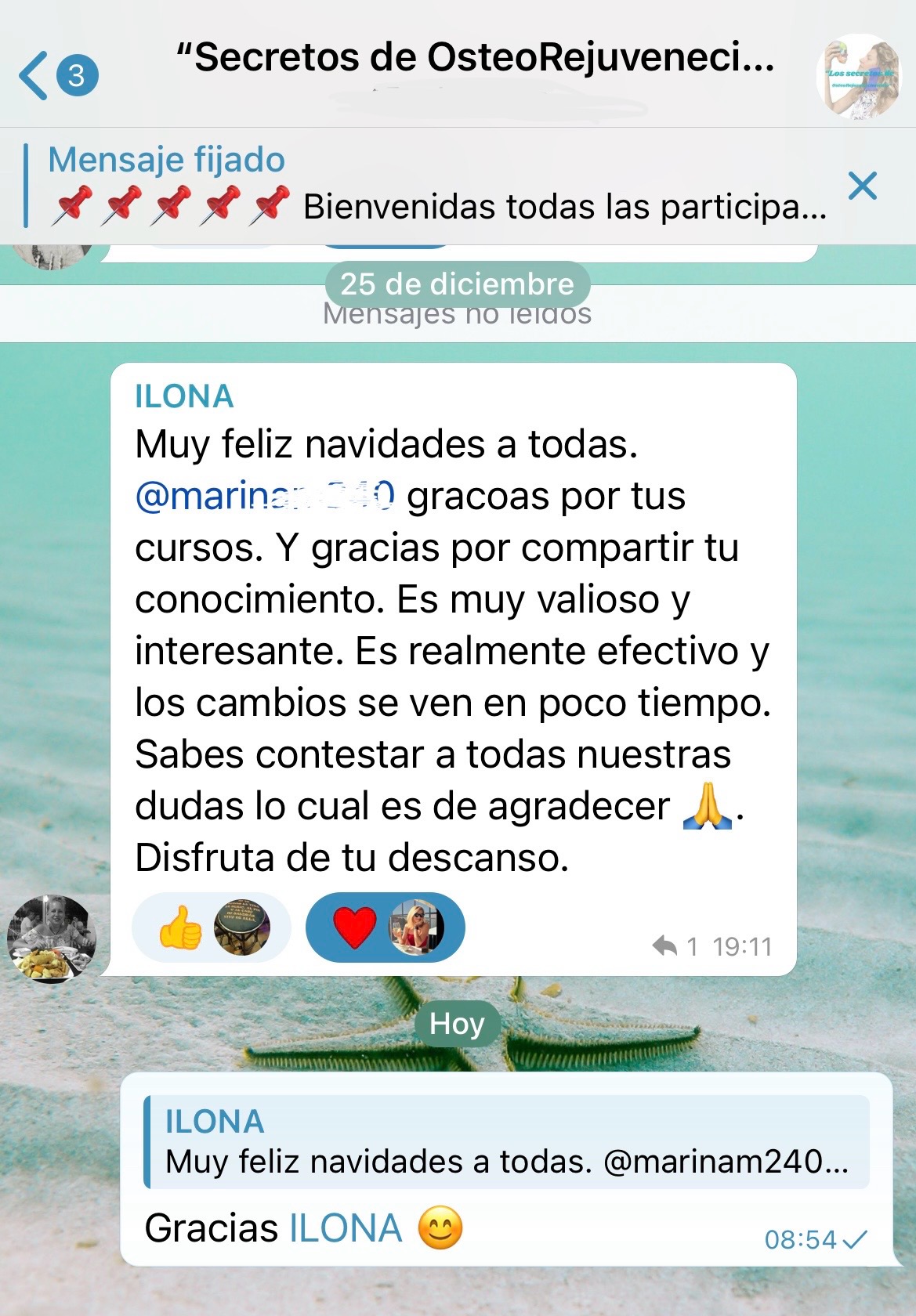Open the ILONA mention in Gracias reply
Viewport: 916px width, 1316px height.
[x=346, y=1227]
